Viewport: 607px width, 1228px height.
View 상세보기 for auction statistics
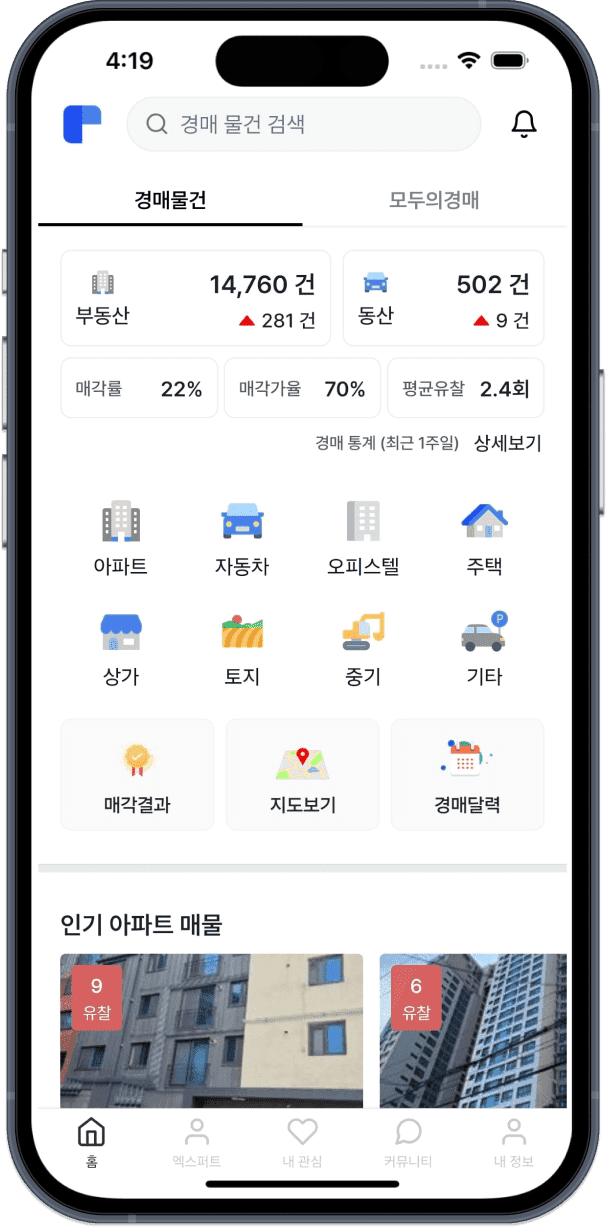point(508,443)
